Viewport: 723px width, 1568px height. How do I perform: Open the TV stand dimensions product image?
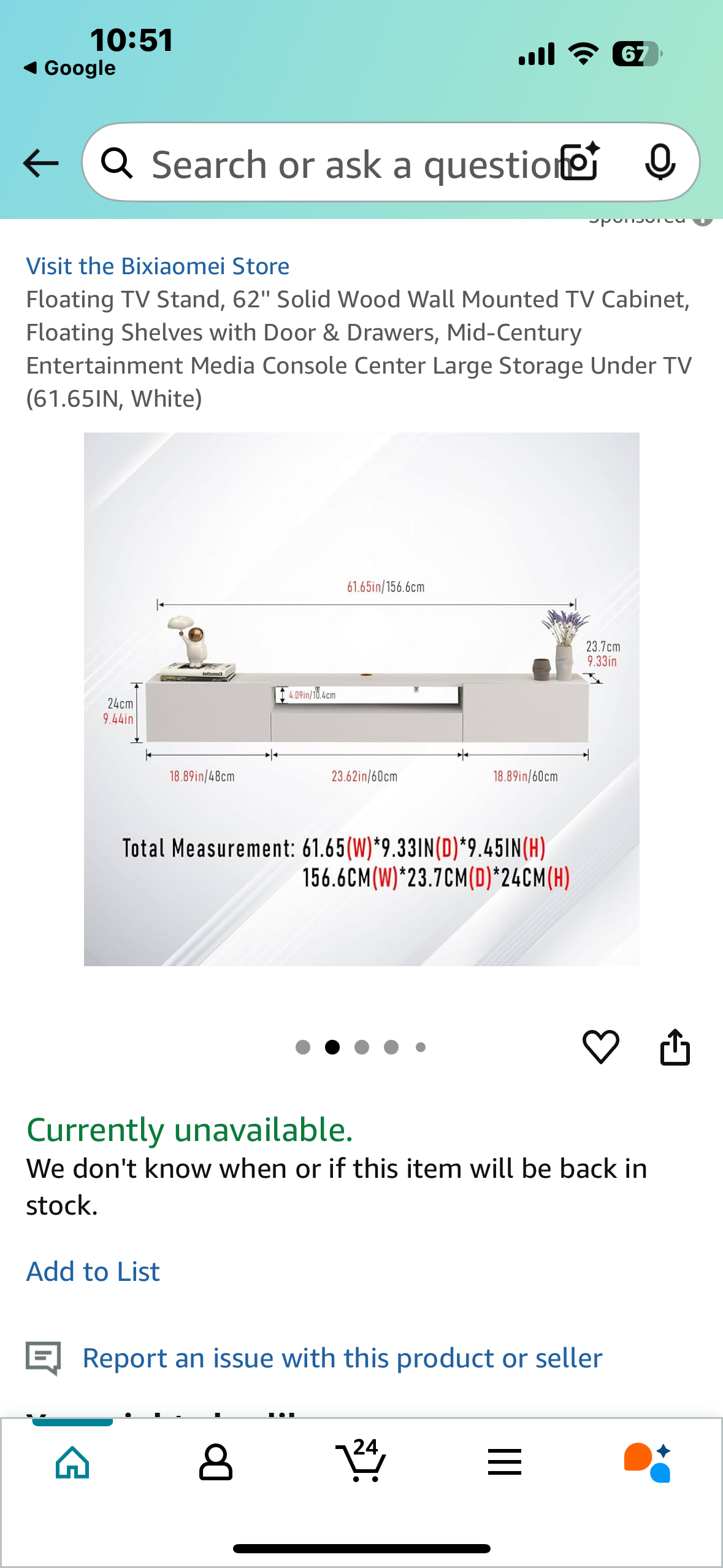[x=361, y=699]
